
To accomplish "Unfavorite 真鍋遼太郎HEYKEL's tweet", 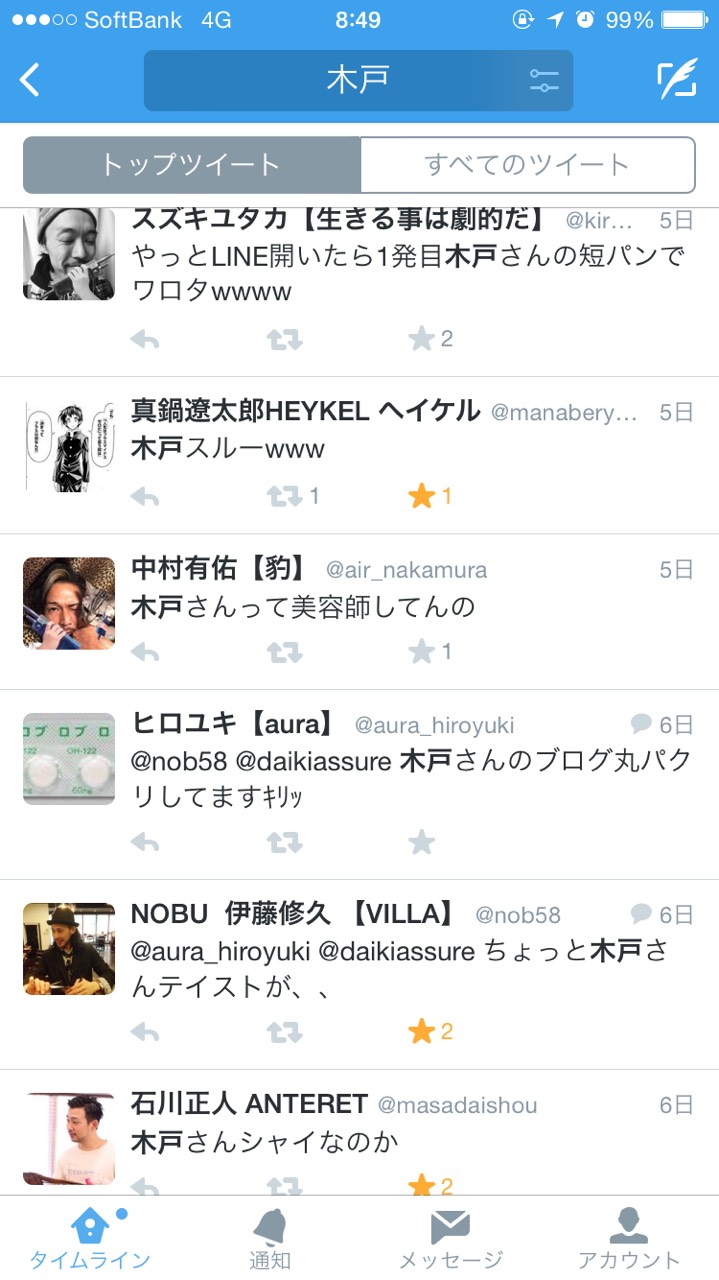I will (x=422, y=496).
